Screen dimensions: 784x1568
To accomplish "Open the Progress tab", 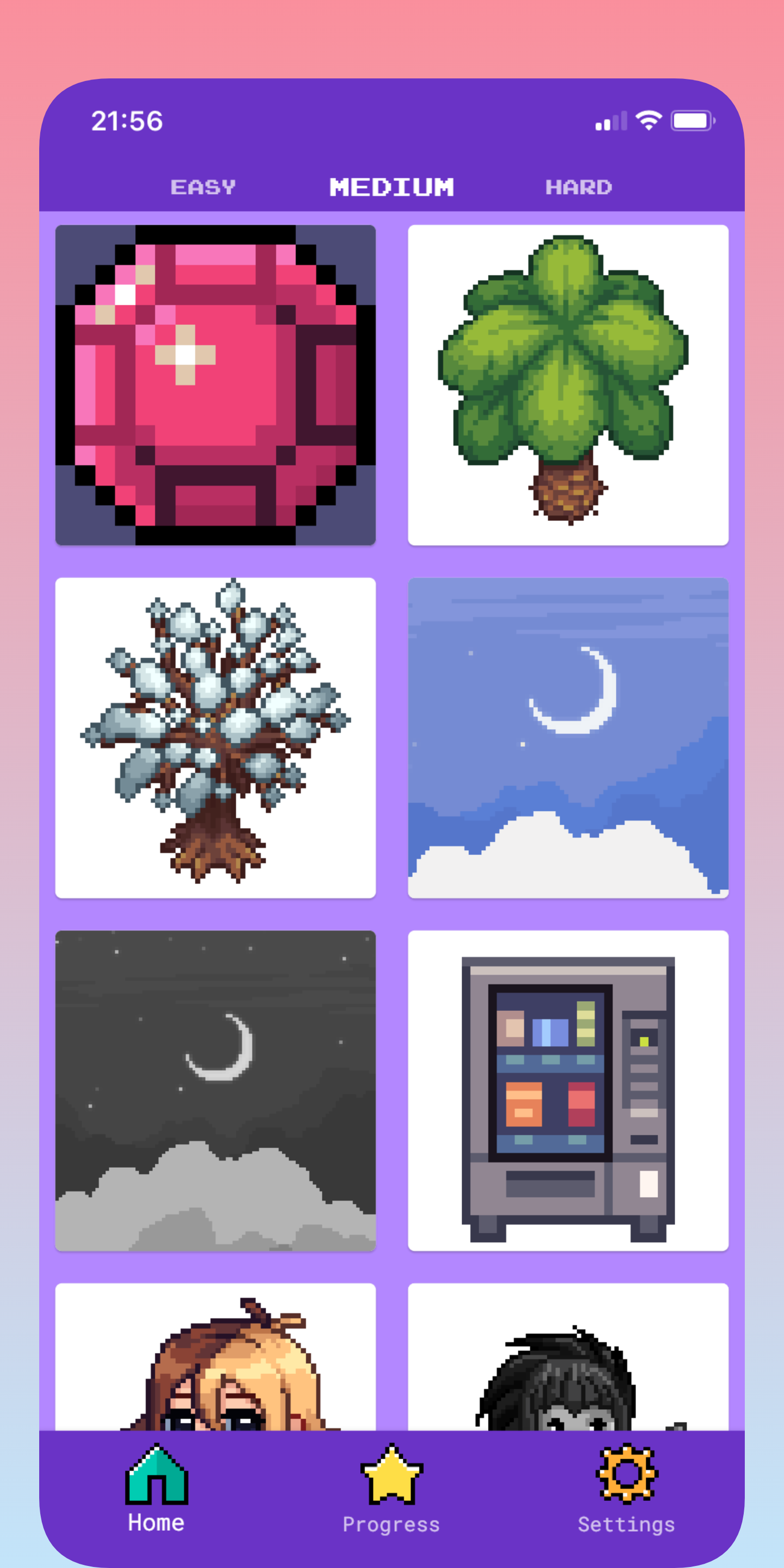I will point(391,1488).
